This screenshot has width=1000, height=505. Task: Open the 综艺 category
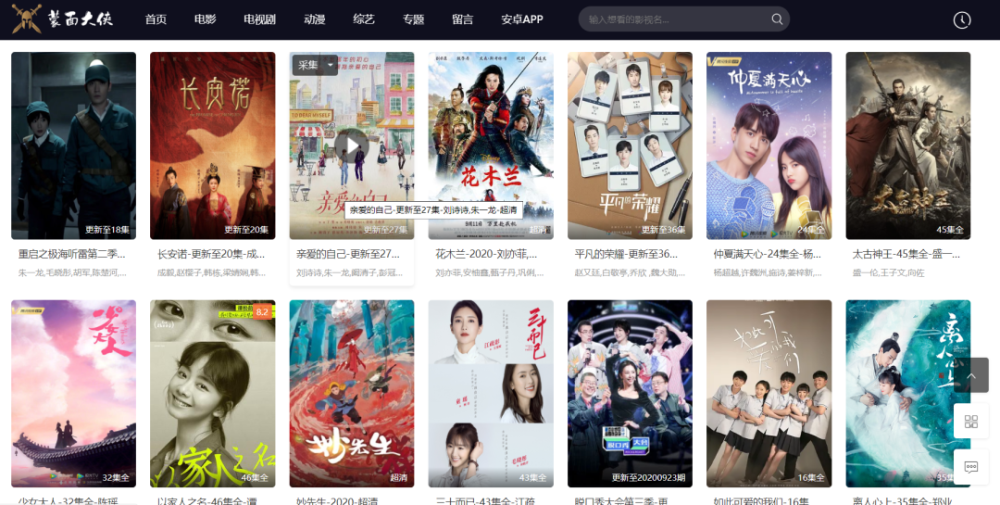tap(364, 19)
